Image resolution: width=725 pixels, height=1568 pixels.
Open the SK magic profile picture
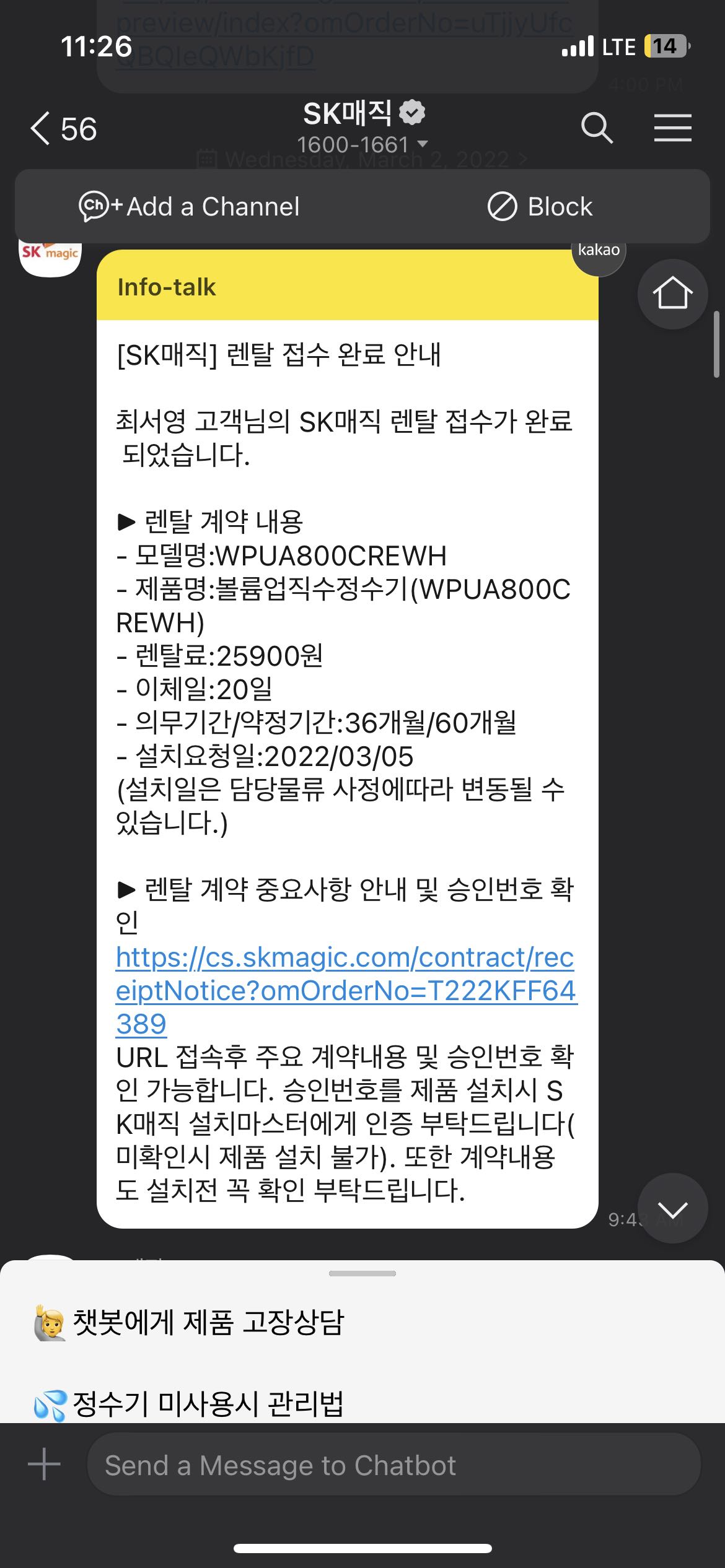click(x=50, y=256)
